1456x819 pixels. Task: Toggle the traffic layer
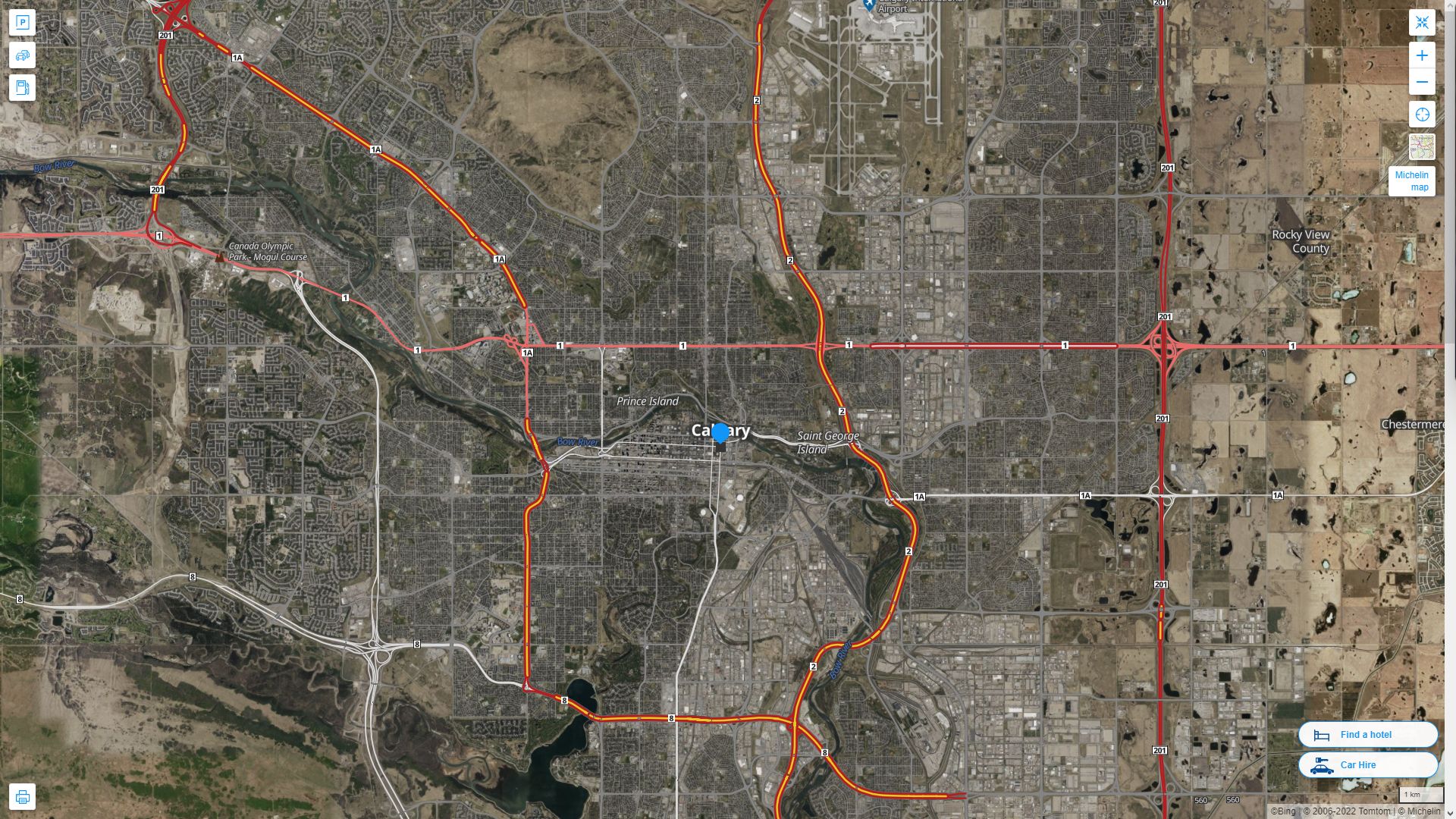(22, 55)
